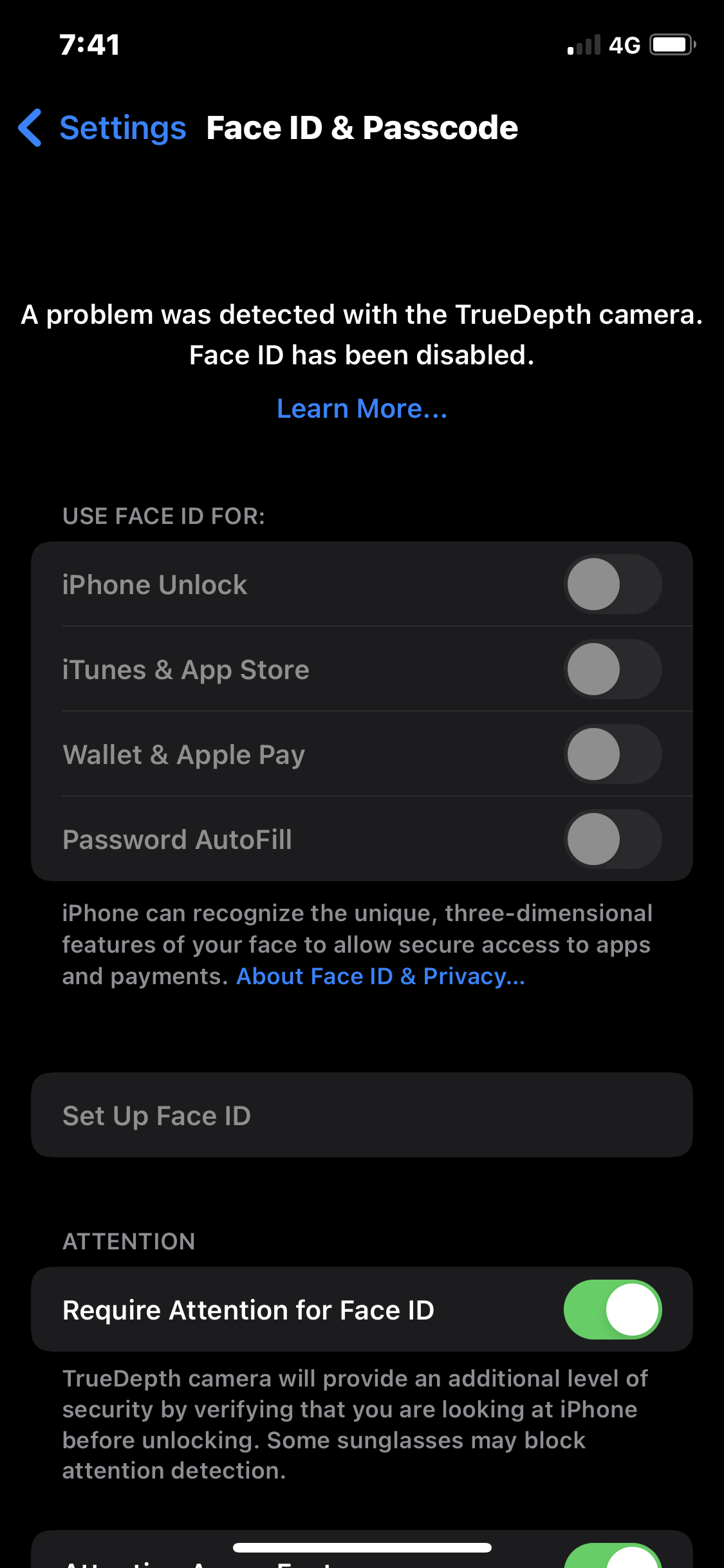Tap the ATTENTION section heading
This screenshot has height=1568, width=724.
[128, 1241]
